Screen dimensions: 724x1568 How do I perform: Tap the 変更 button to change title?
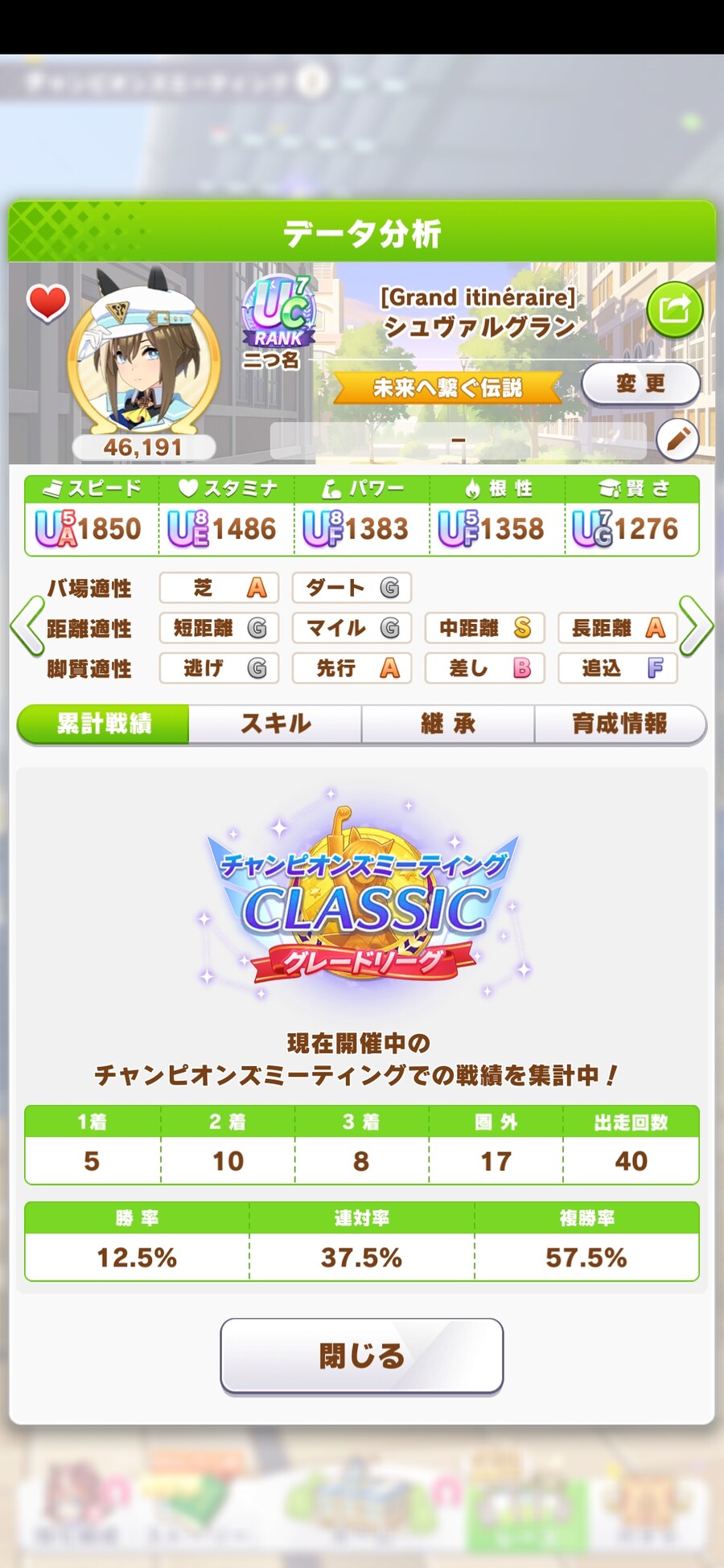640,384
